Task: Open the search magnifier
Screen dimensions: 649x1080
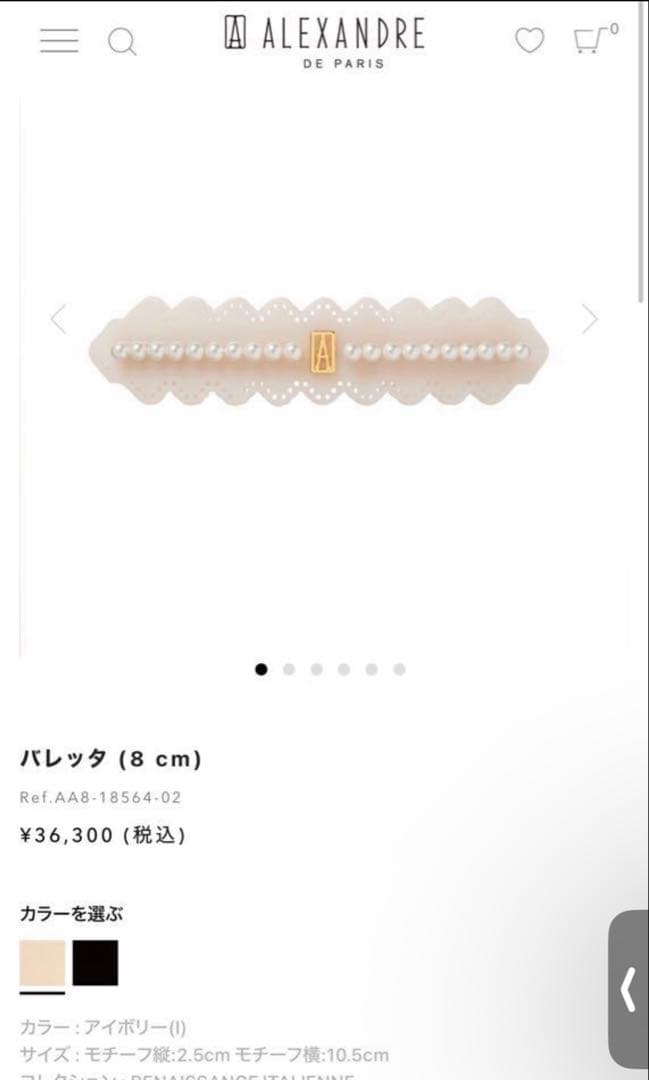Action: pyautogui.click(x=122, y=42)
